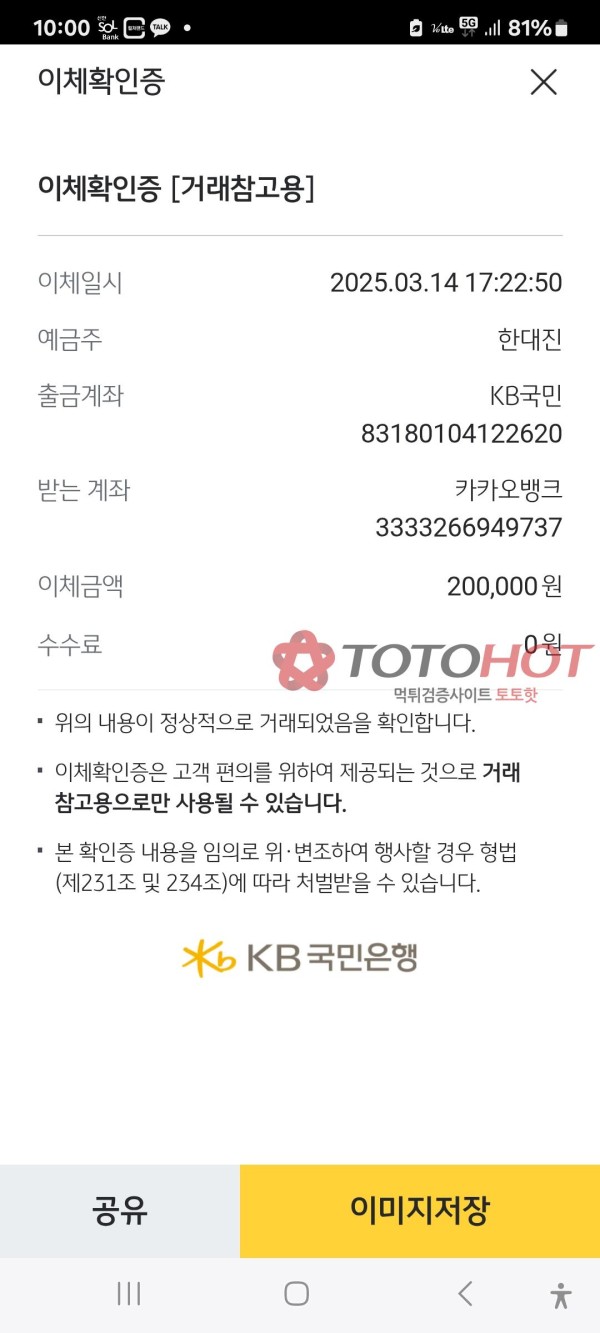
Task: Go to the home screen
Action: [296, 1294]
